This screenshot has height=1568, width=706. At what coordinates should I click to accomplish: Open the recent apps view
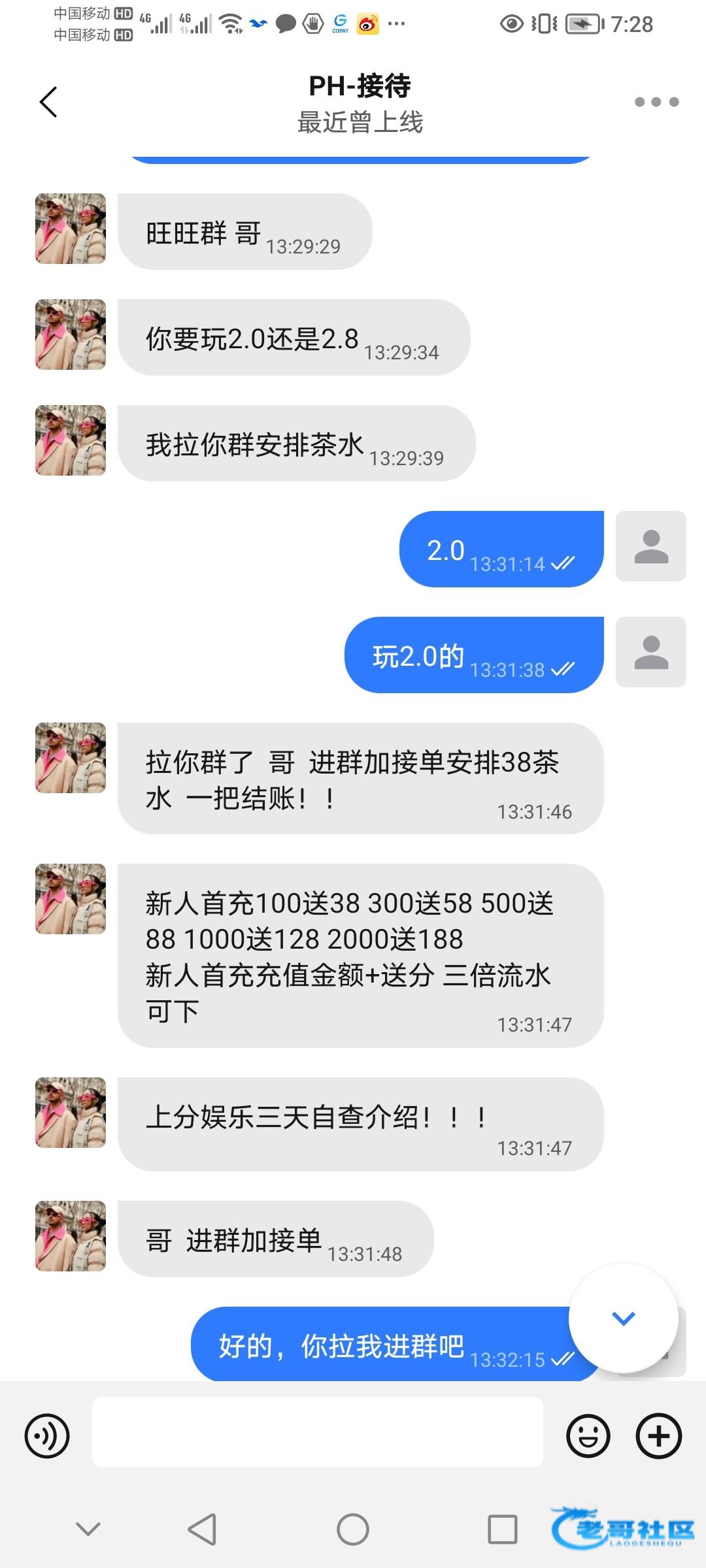[502, 1529]
